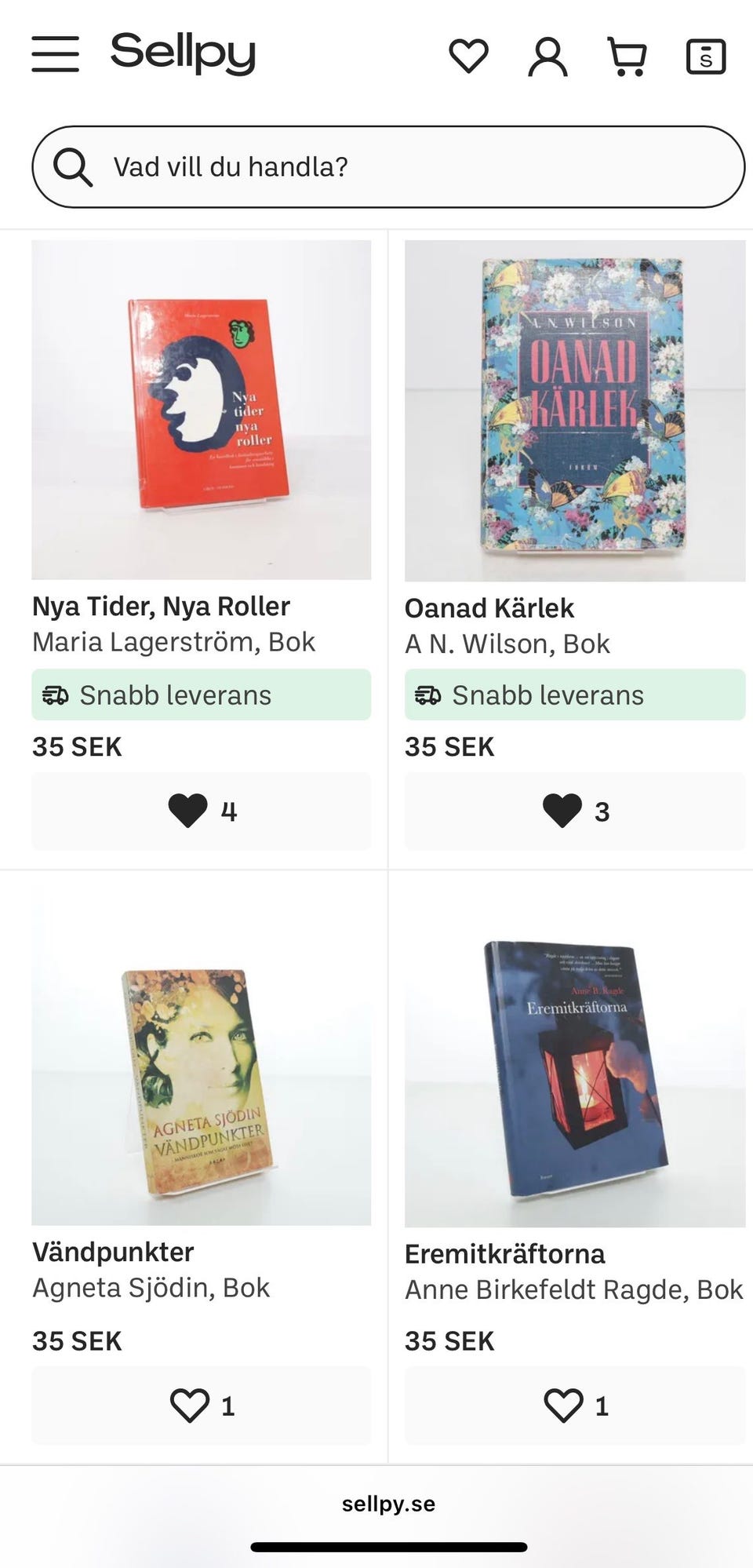Unlike Nya Tider, Nya Roller

[x=201, y=811]
